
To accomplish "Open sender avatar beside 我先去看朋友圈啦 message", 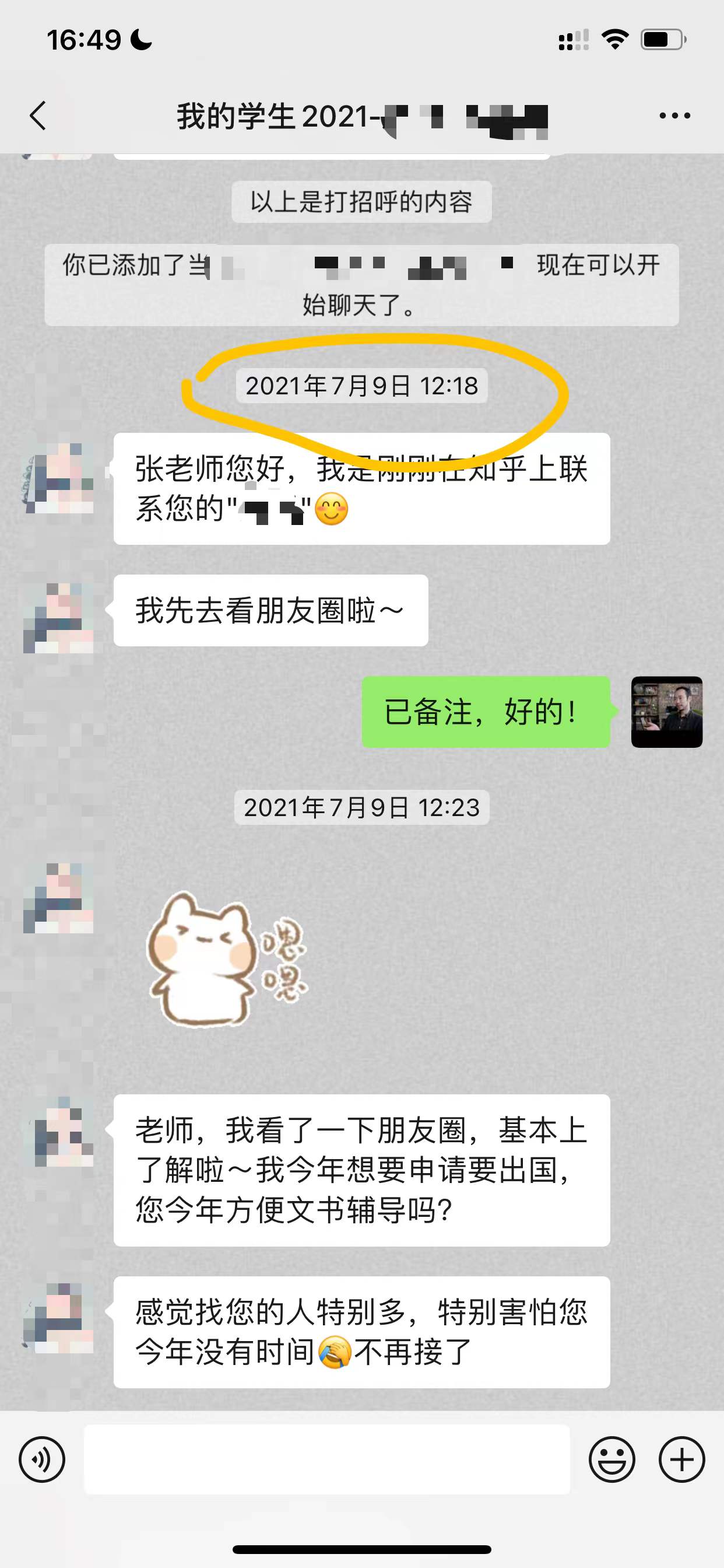I will 58,618.
